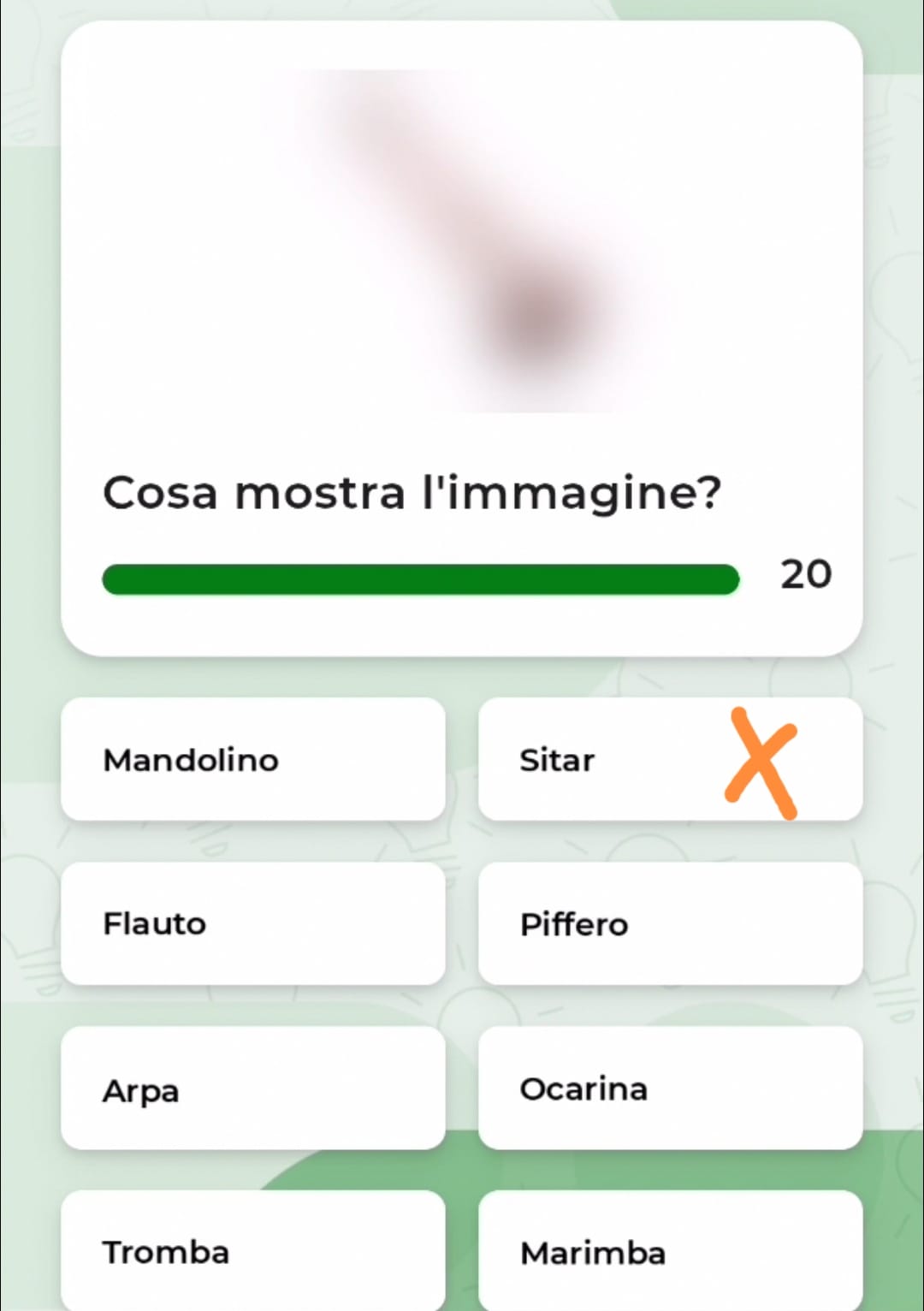Select the Mandolino answer
The height and width of the screenshot is (1311, 924).
coord(252,759)
